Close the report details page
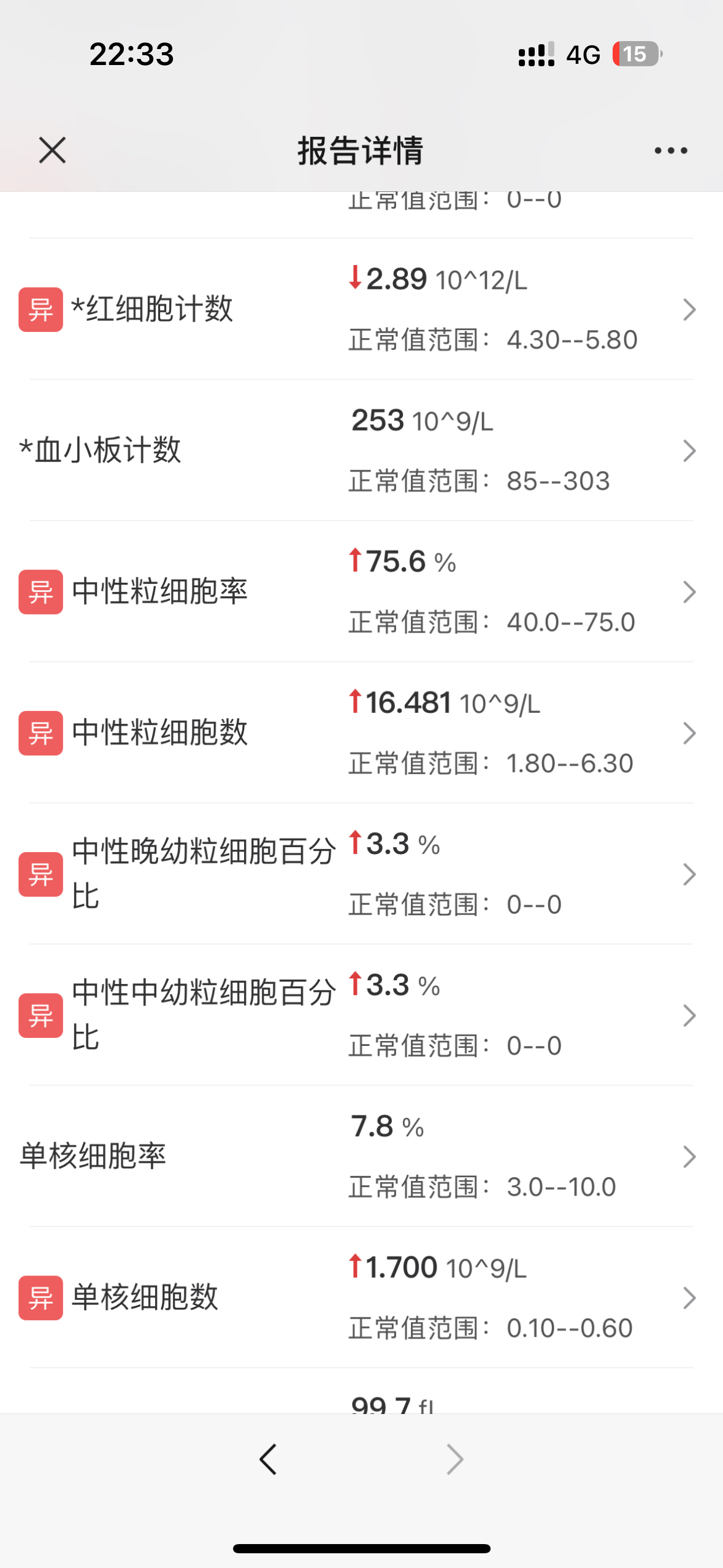 52,150
